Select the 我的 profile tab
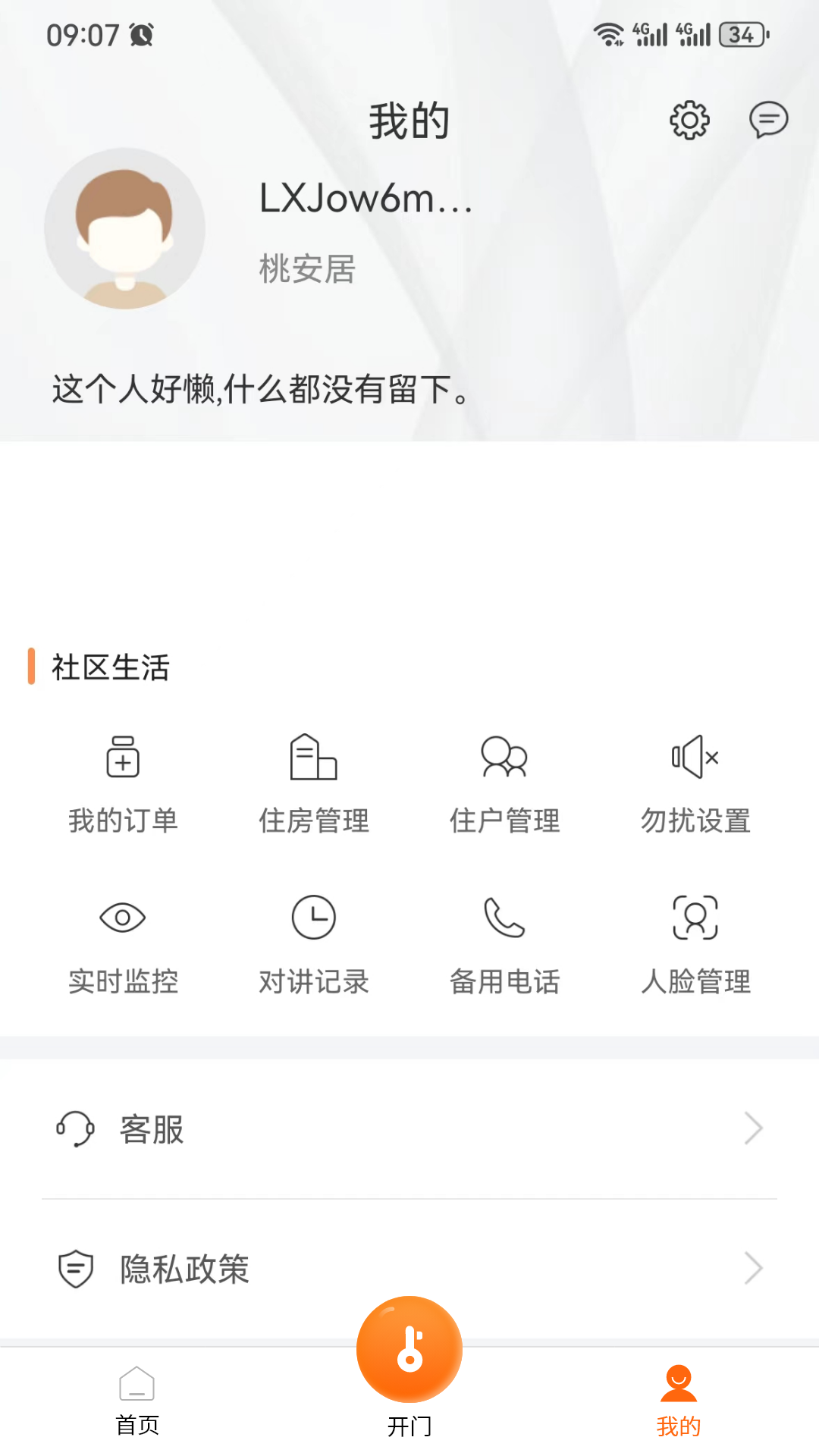The height and width of the screenshot is (1456, 819). pos(679,1403)
